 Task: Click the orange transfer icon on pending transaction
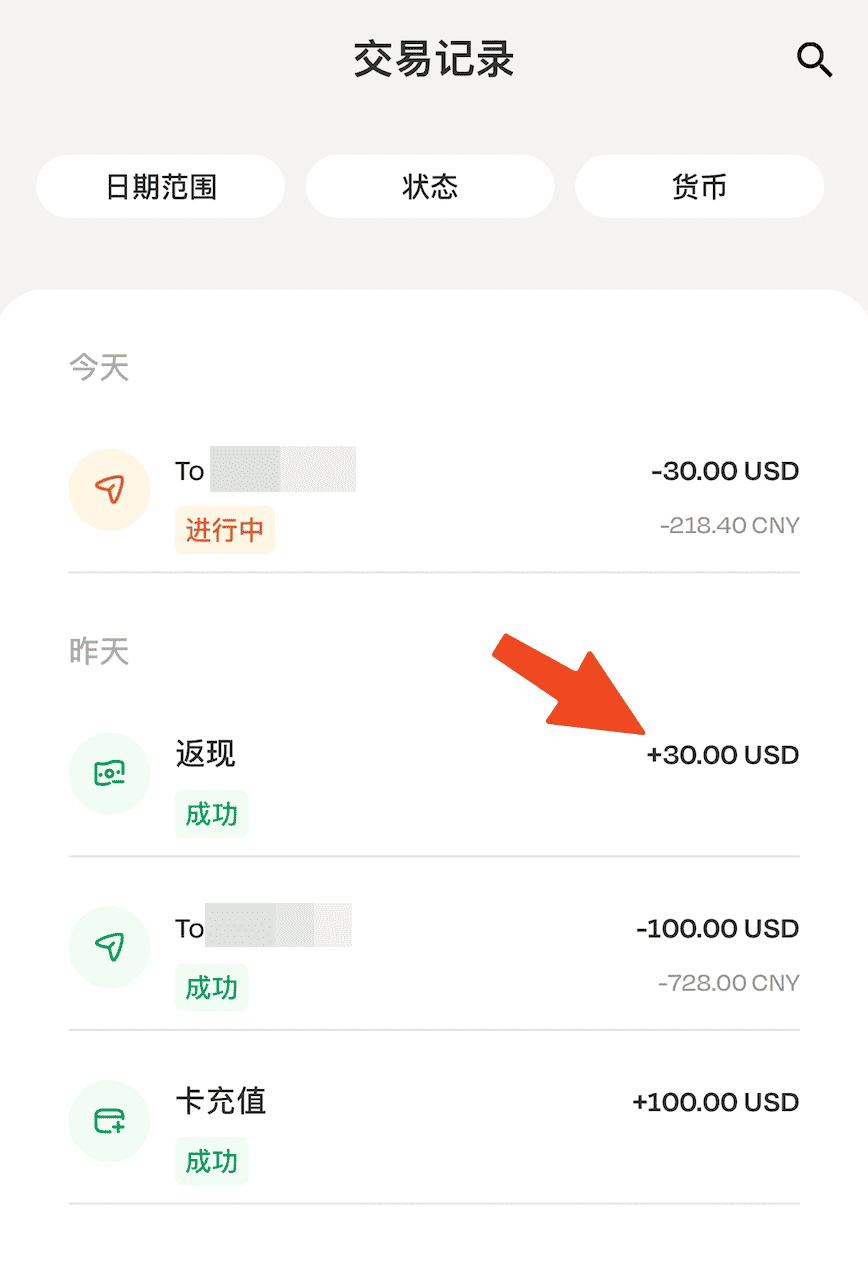109,490
